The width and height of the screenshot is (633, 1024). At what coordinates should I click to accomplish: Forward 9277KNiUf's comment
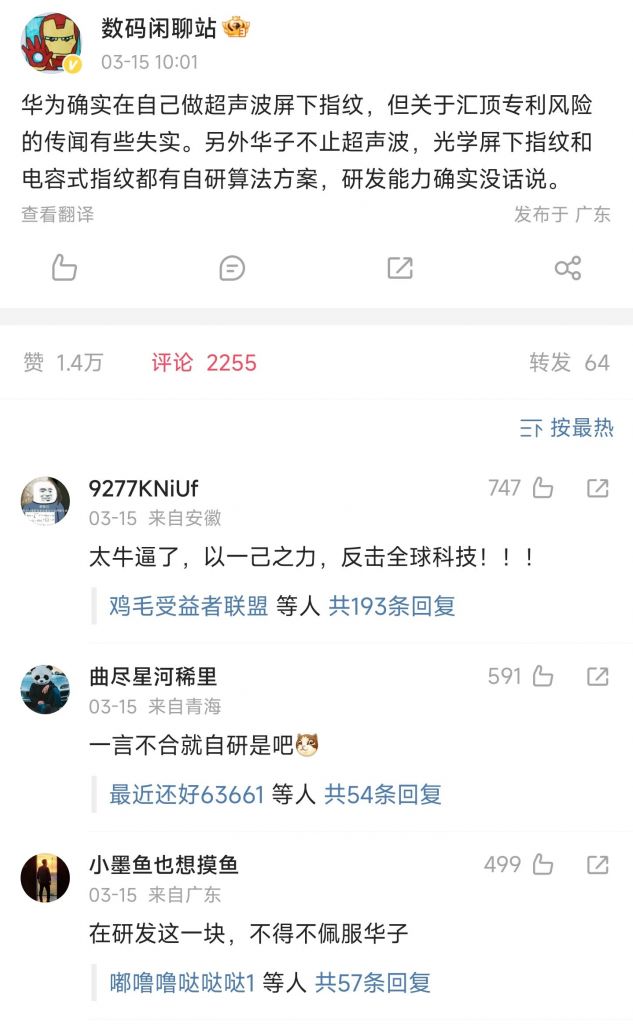tap(597, 488)
